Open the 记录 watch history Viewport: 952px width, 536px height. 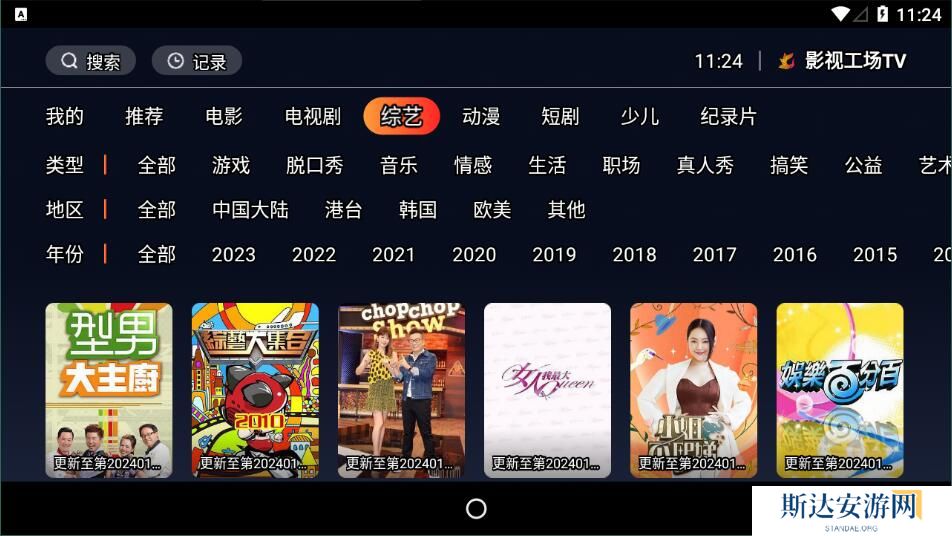click(197, 61)
